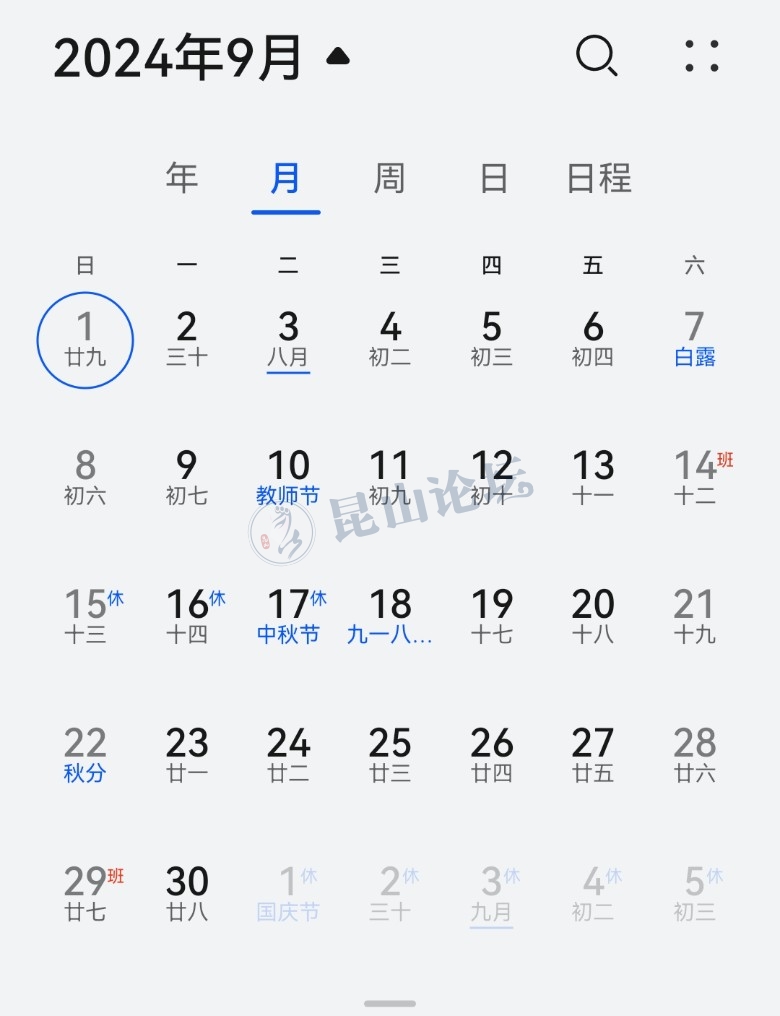The height and width of the screenshot is (1016, 780).
Task: Switch to the 日程 tab
Action: coord(599,178)
